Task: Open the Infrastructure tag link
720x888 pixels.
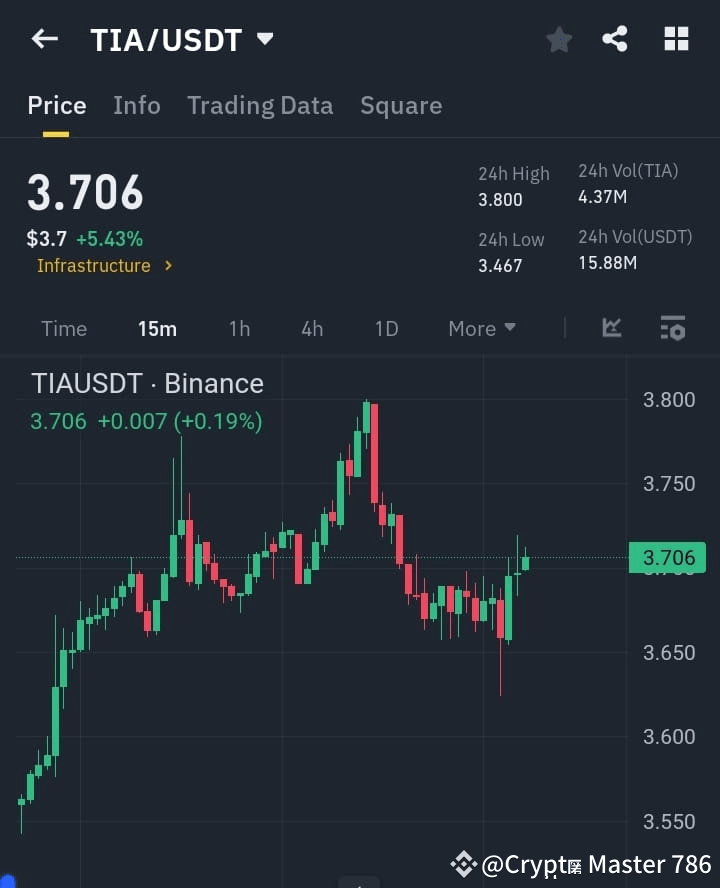Action: click(x=95, y=266)
